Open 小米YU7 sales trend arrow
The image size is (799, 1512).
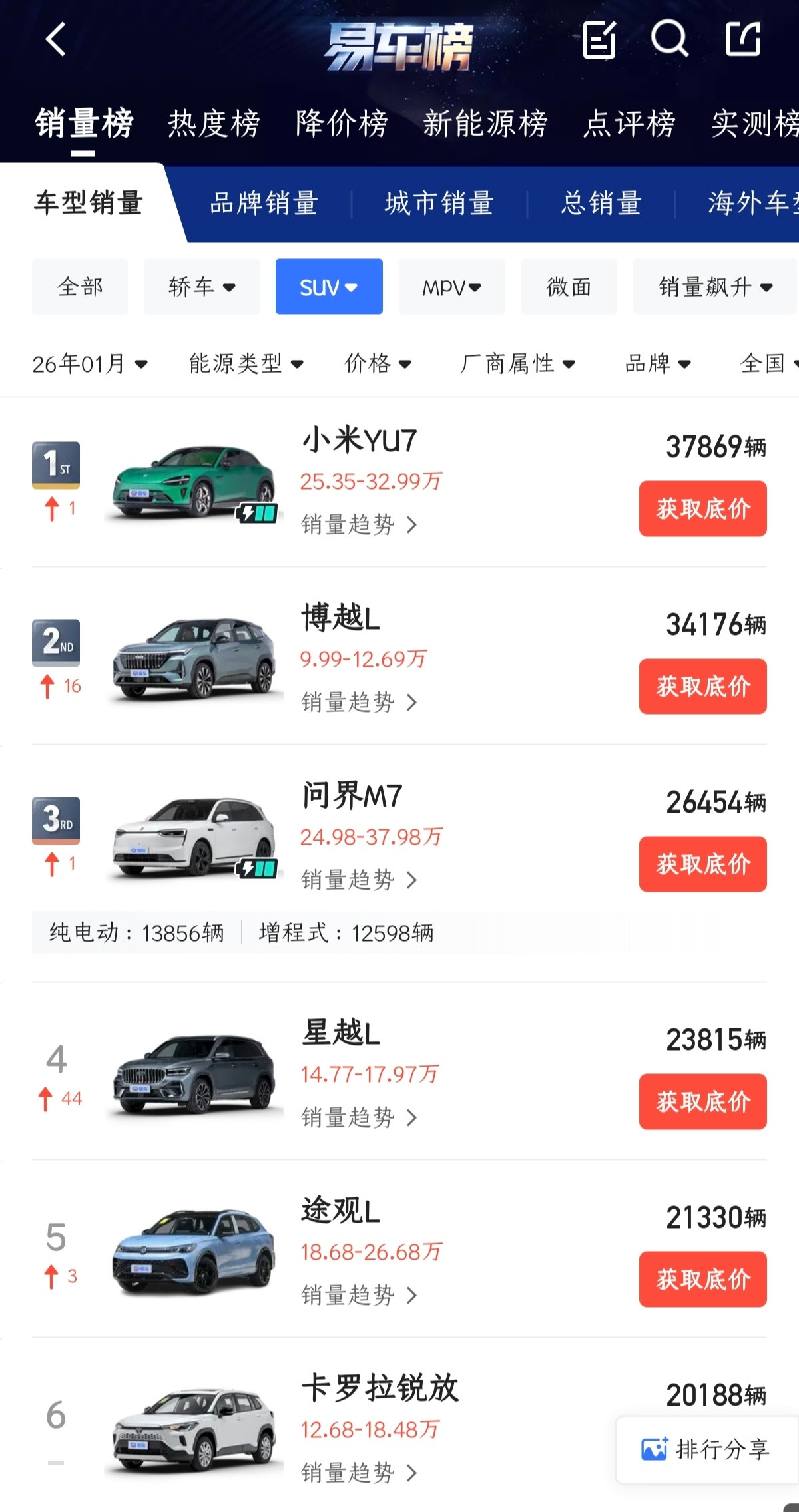(411, 526)
